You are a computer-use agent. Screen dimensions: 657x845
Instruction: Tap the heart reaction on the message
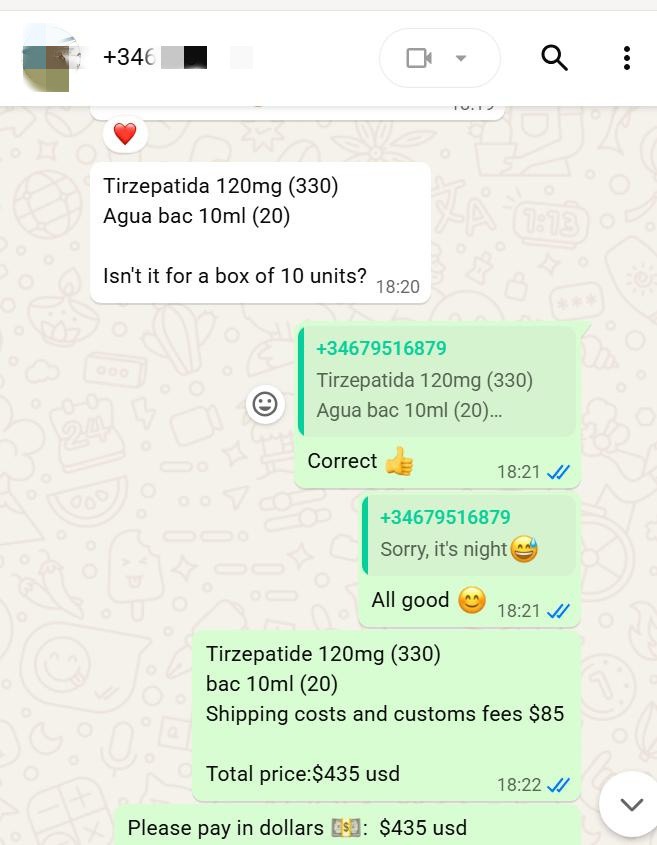[124, 134]
